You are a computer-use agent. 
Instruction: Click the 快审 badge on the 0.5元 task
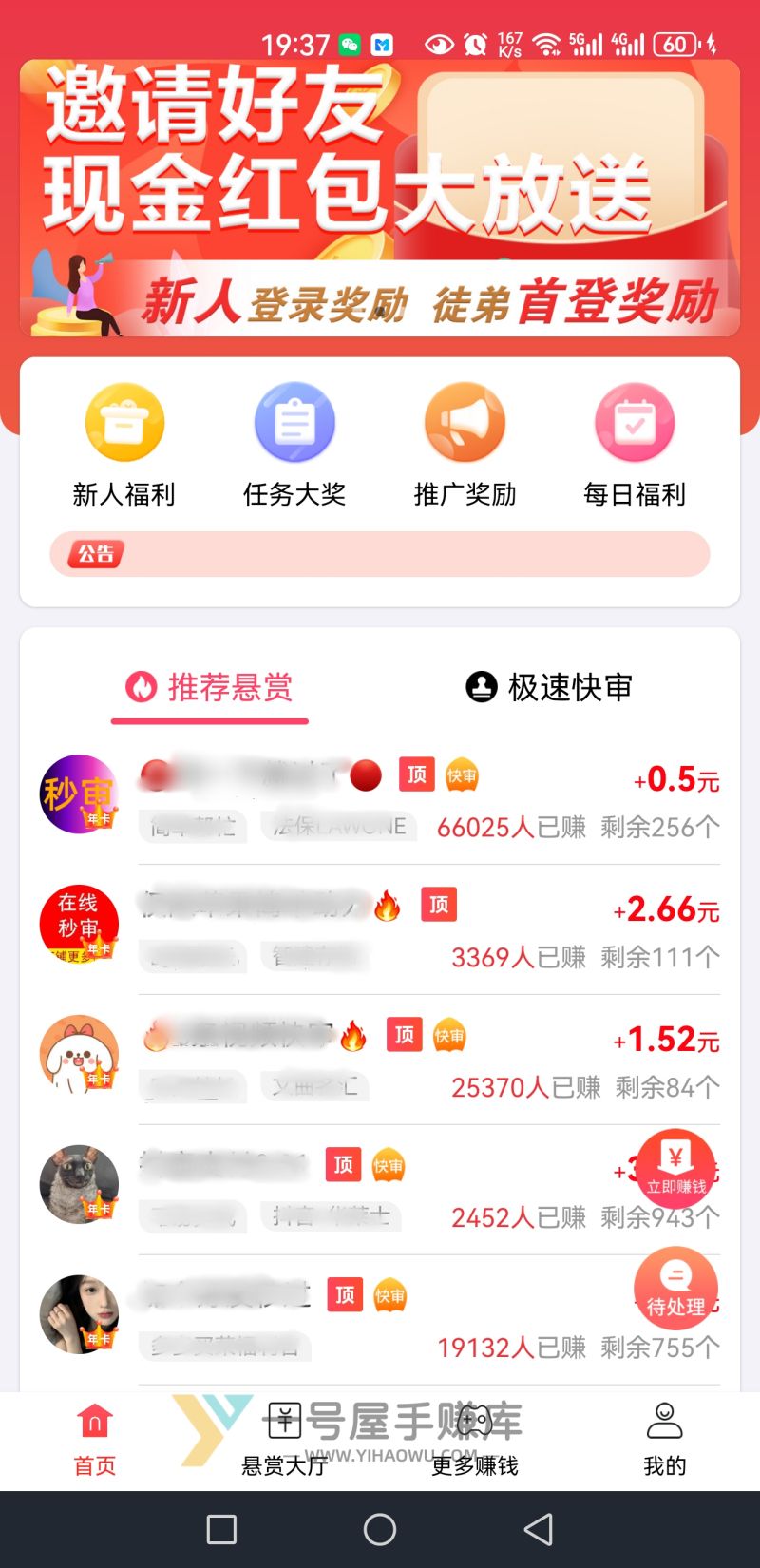click(463, 775)
